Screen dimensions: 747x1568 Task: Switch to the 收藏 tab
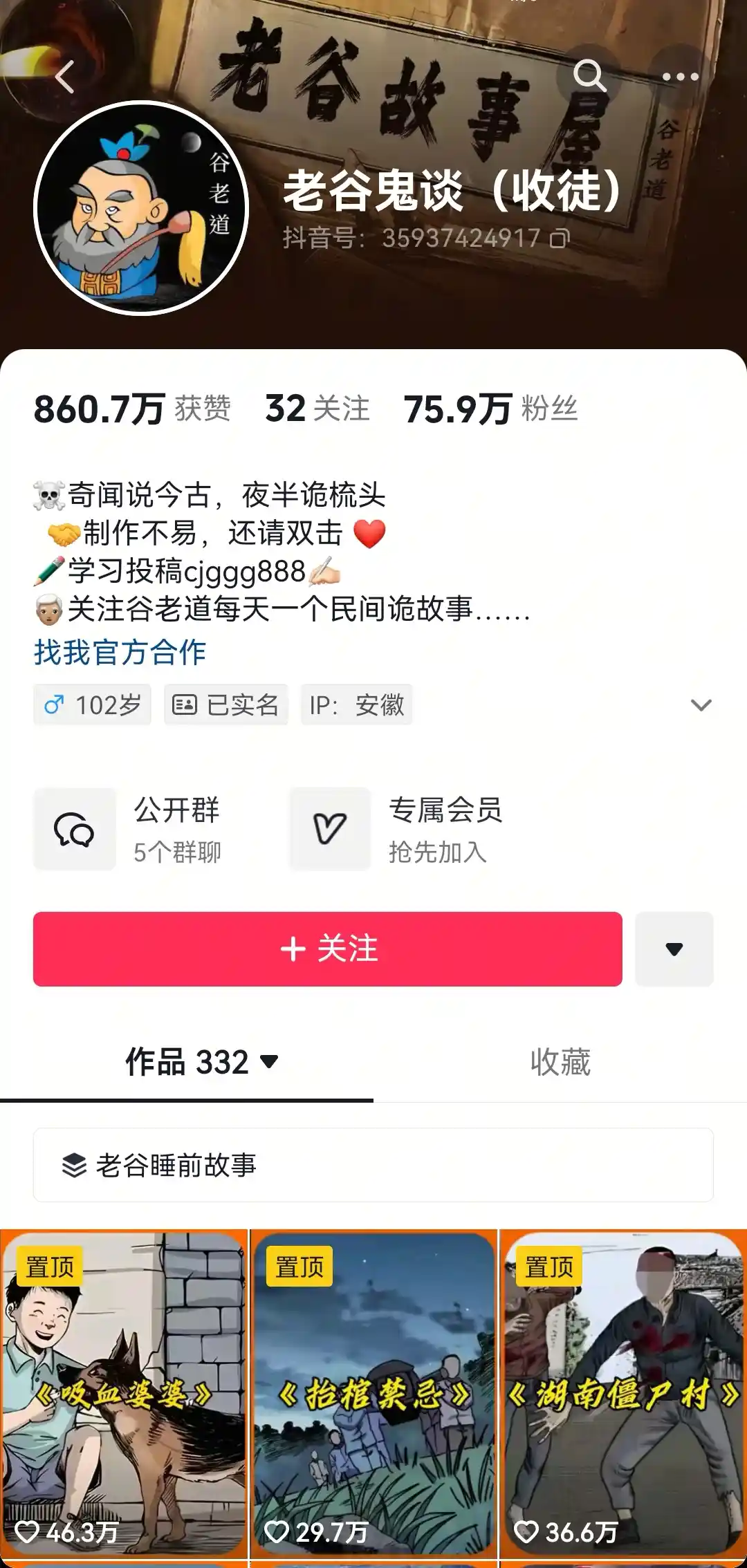[560, 1062]
